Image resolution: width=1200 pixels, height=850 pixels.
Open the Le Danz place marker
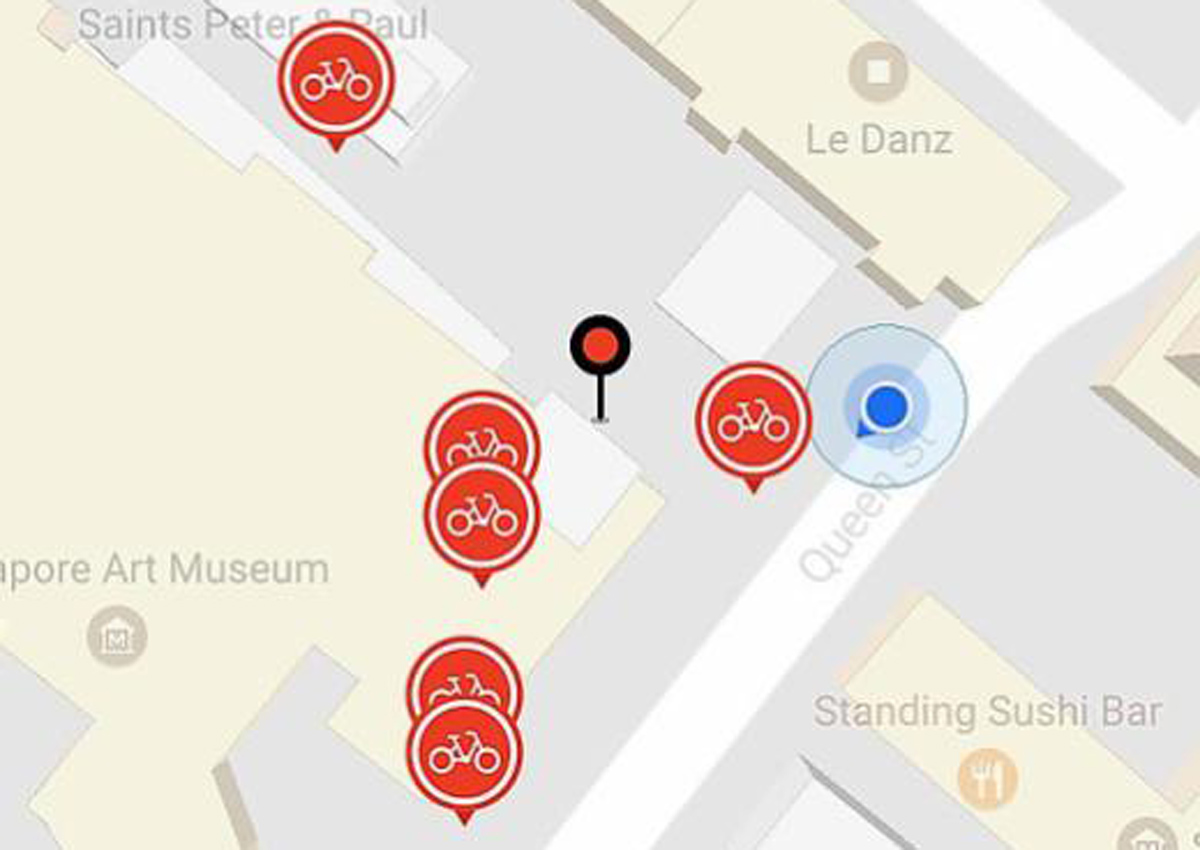coord(877,71)
